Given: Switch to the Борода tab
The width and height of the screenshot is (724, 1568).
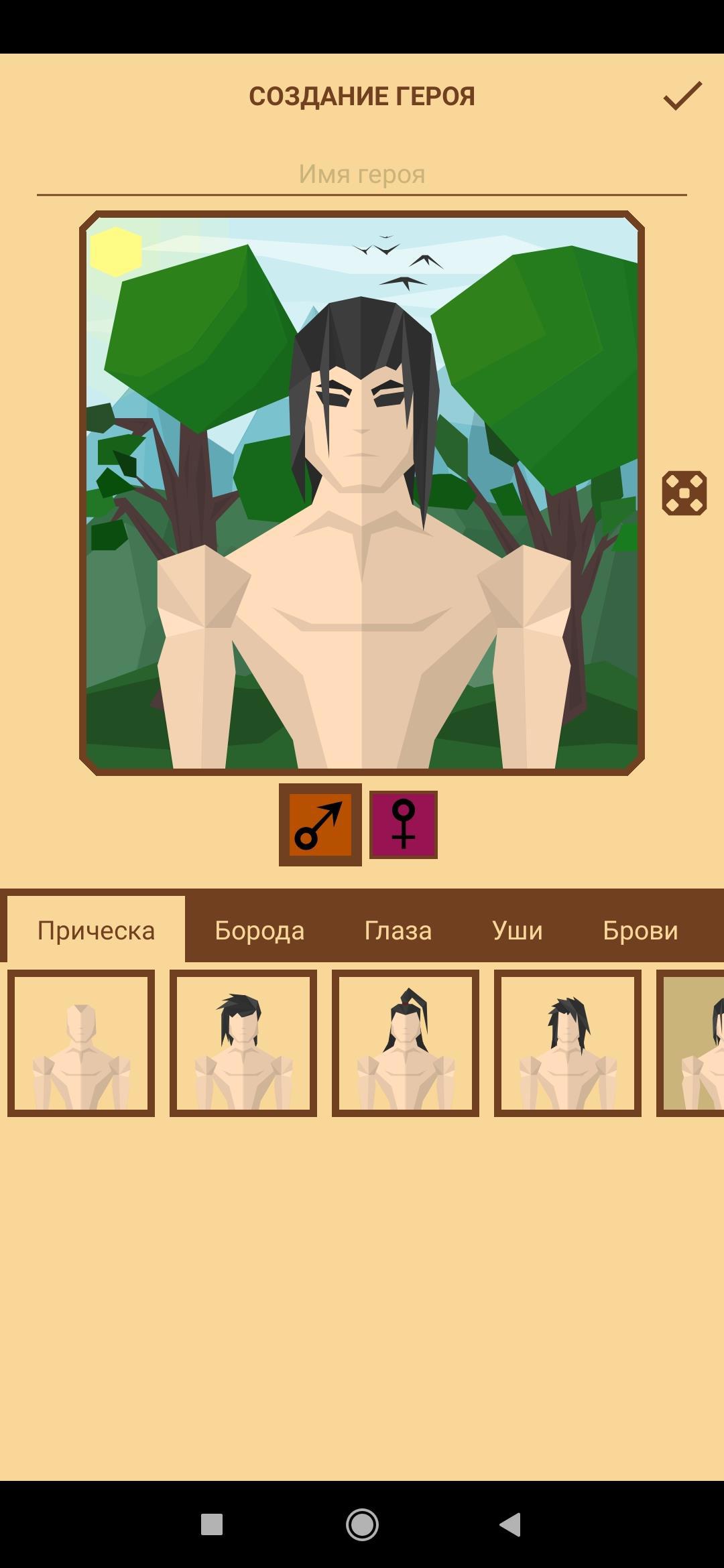Looking at the screenshot, I should tap(259, 930).
